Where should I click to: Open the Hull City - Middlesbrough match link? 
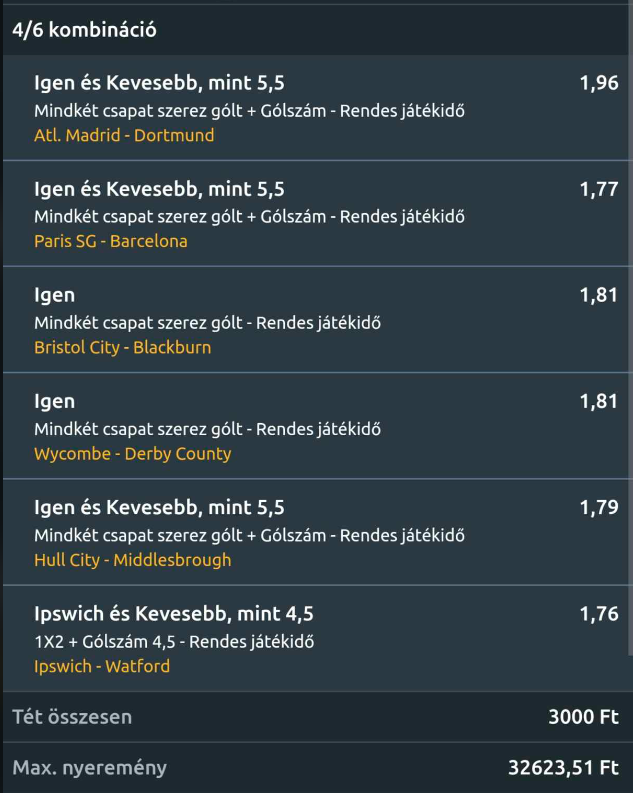pyautogui.click(x=132, y=560)
